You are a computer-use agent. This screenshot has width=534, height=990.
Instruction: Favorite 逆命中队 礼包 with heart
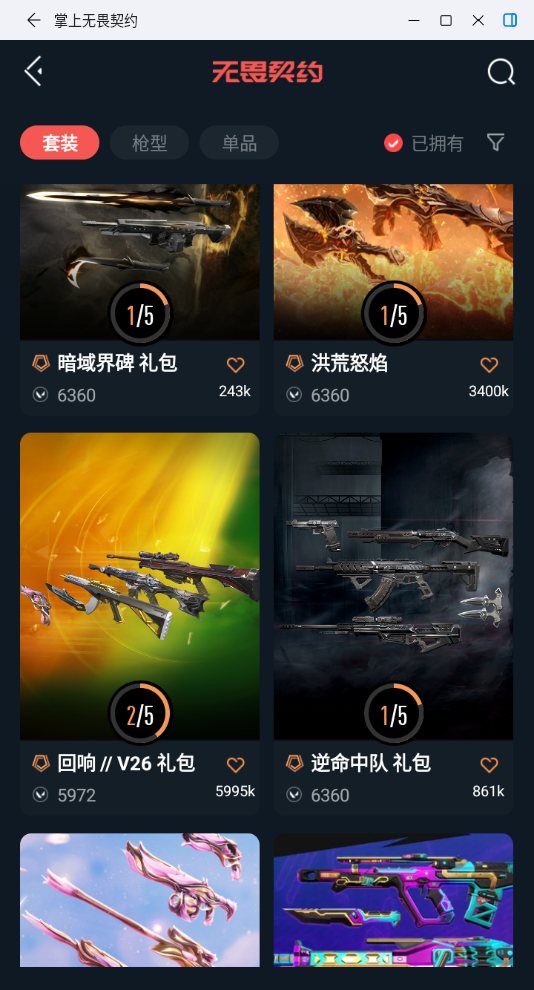pos(489,765)
